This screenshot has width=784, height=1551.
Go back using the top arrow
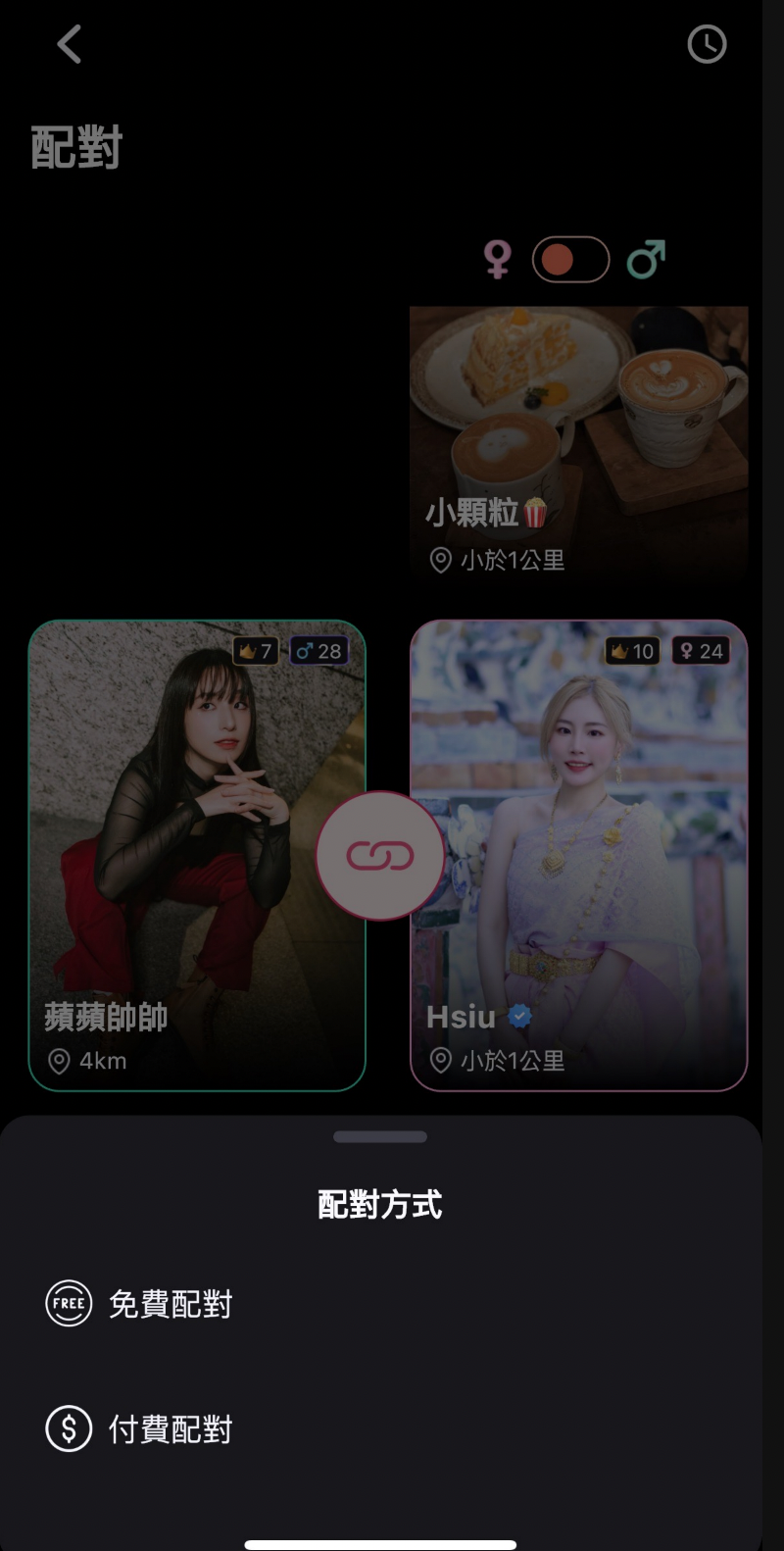[x=69, y=44]
